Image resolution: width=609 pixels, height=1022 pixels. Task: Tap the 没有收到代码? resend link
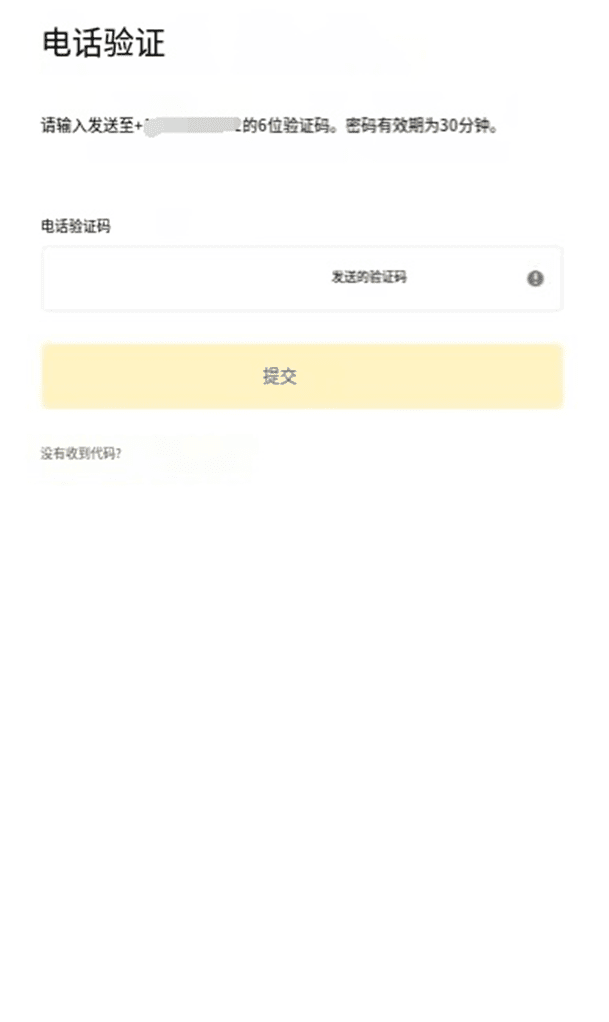point(81,453)
